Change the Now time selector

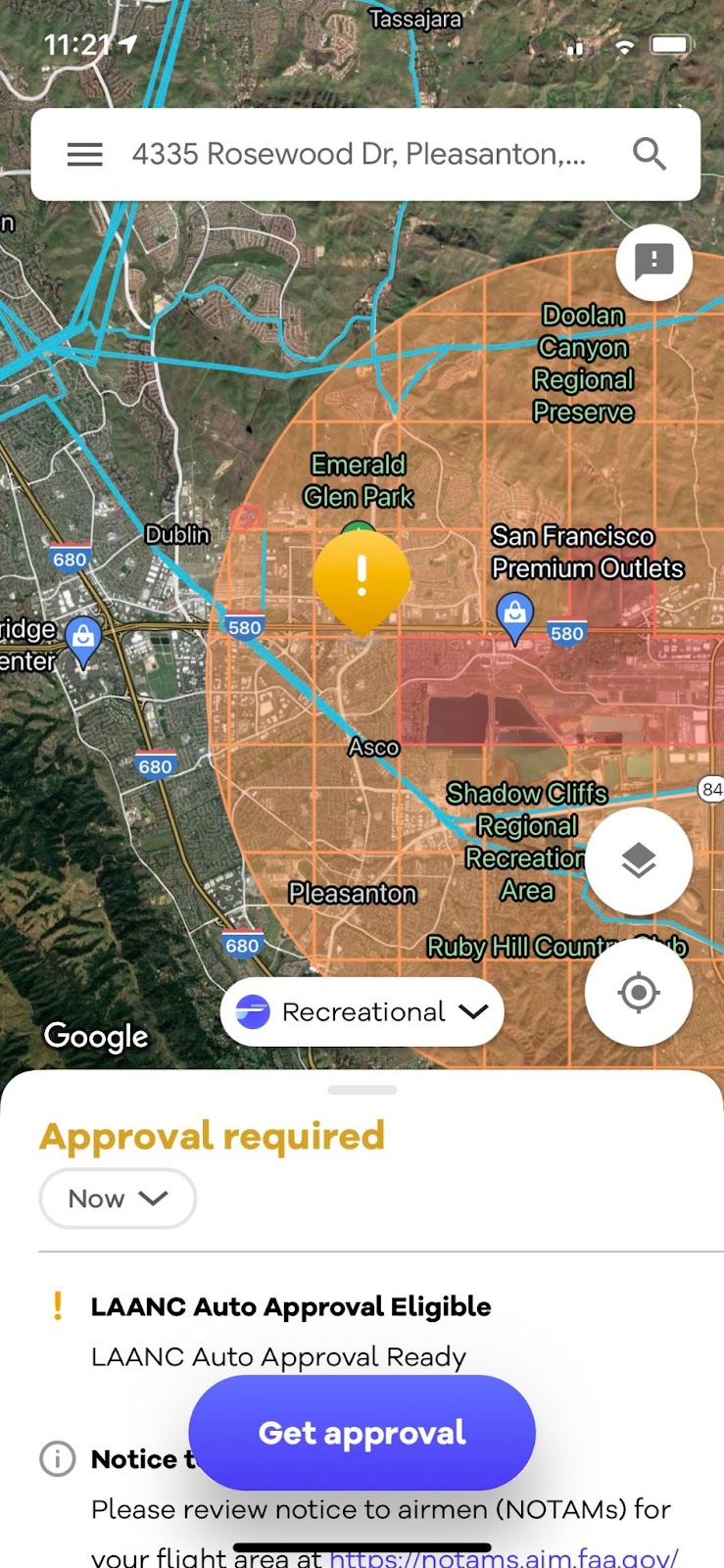point(118,1199)
